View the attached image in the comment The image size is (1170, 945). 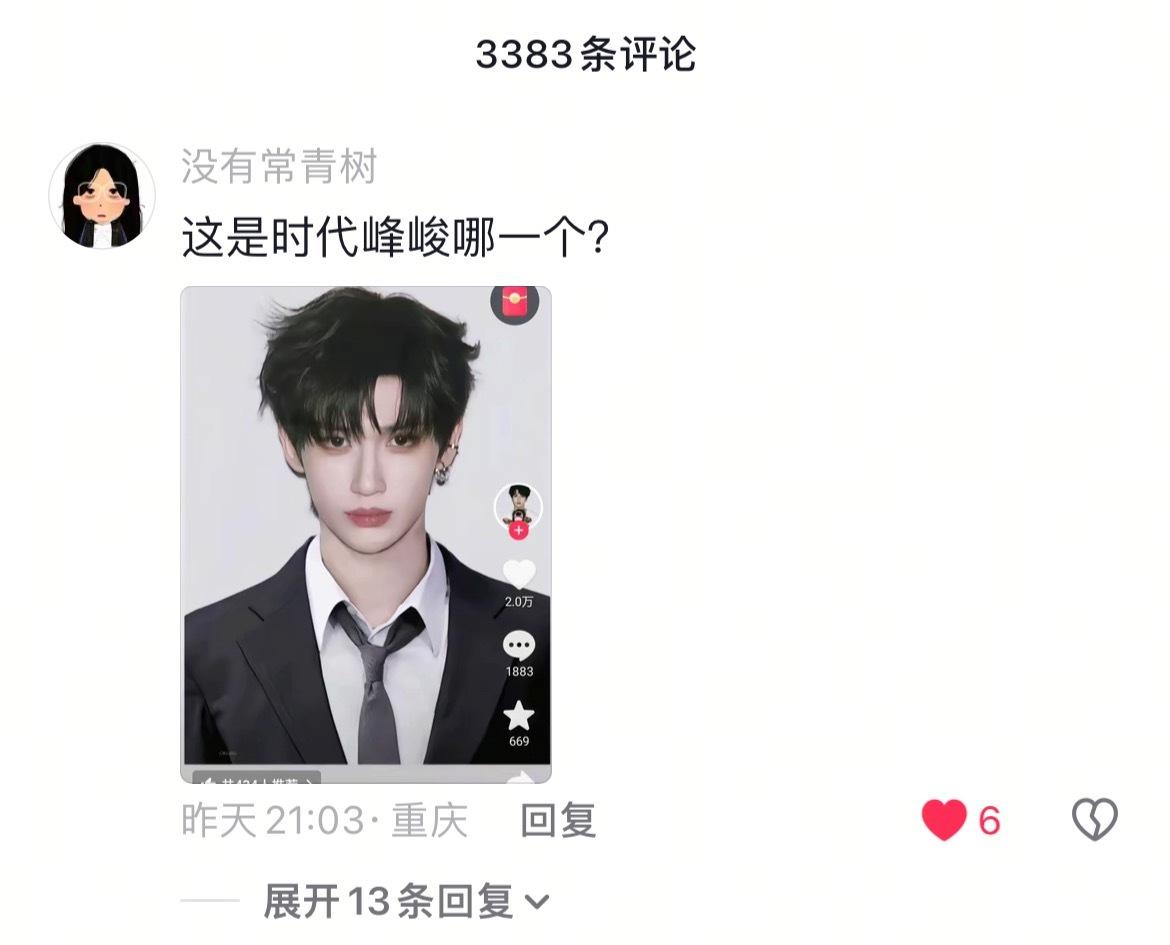pos(365,535)
